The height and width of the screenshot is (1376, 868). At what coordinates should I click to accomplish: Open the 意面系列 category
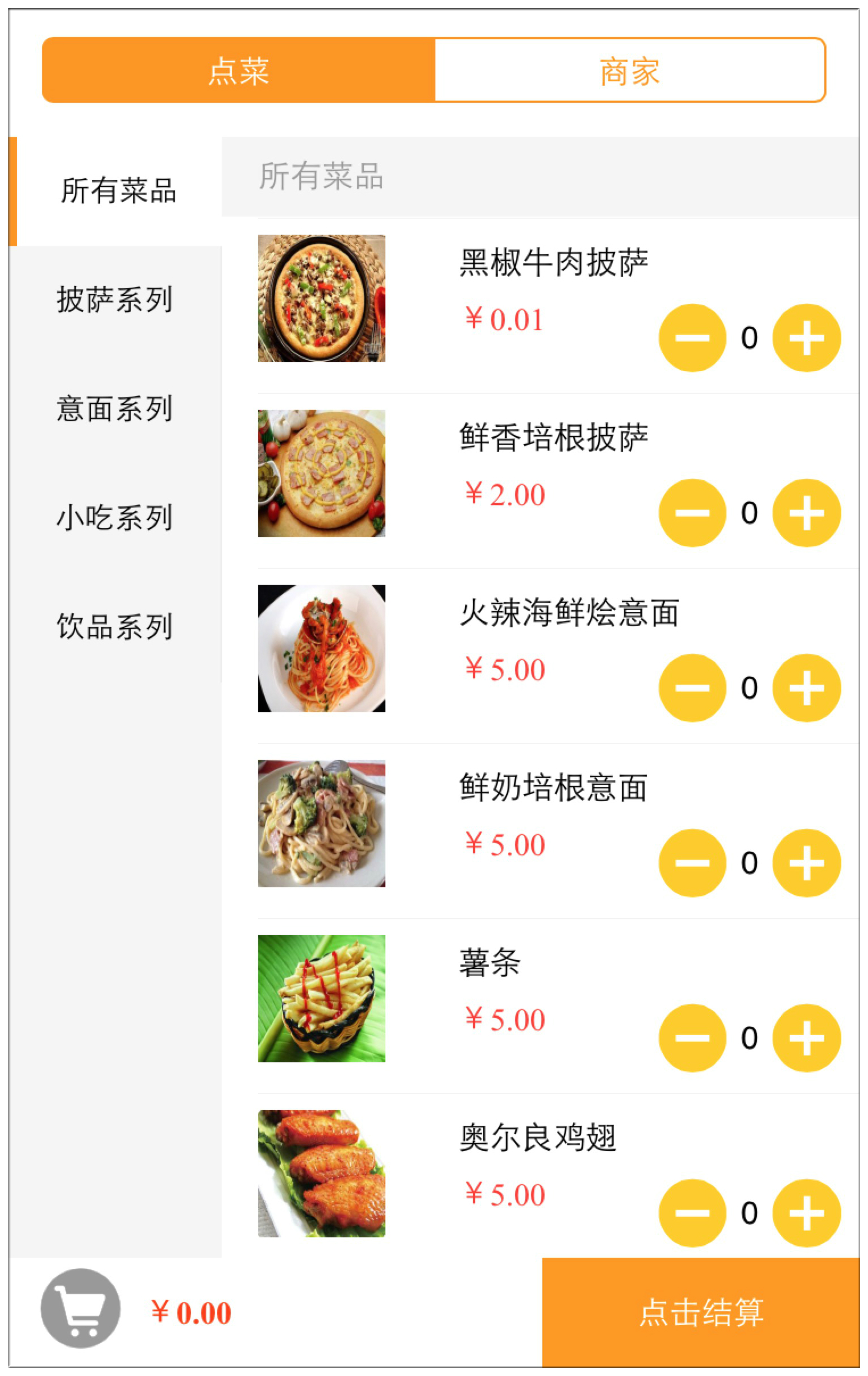(115, 409)
